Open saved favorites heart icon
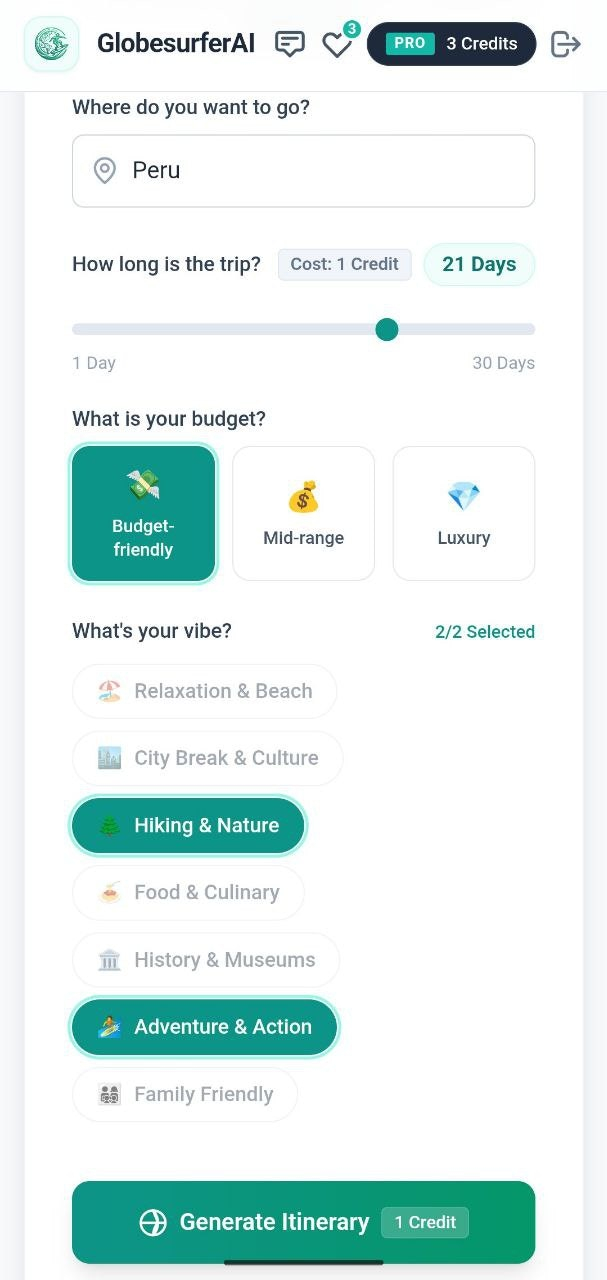Image resolution: width=607 pixels, height=1280 pixels. point(337,45)
